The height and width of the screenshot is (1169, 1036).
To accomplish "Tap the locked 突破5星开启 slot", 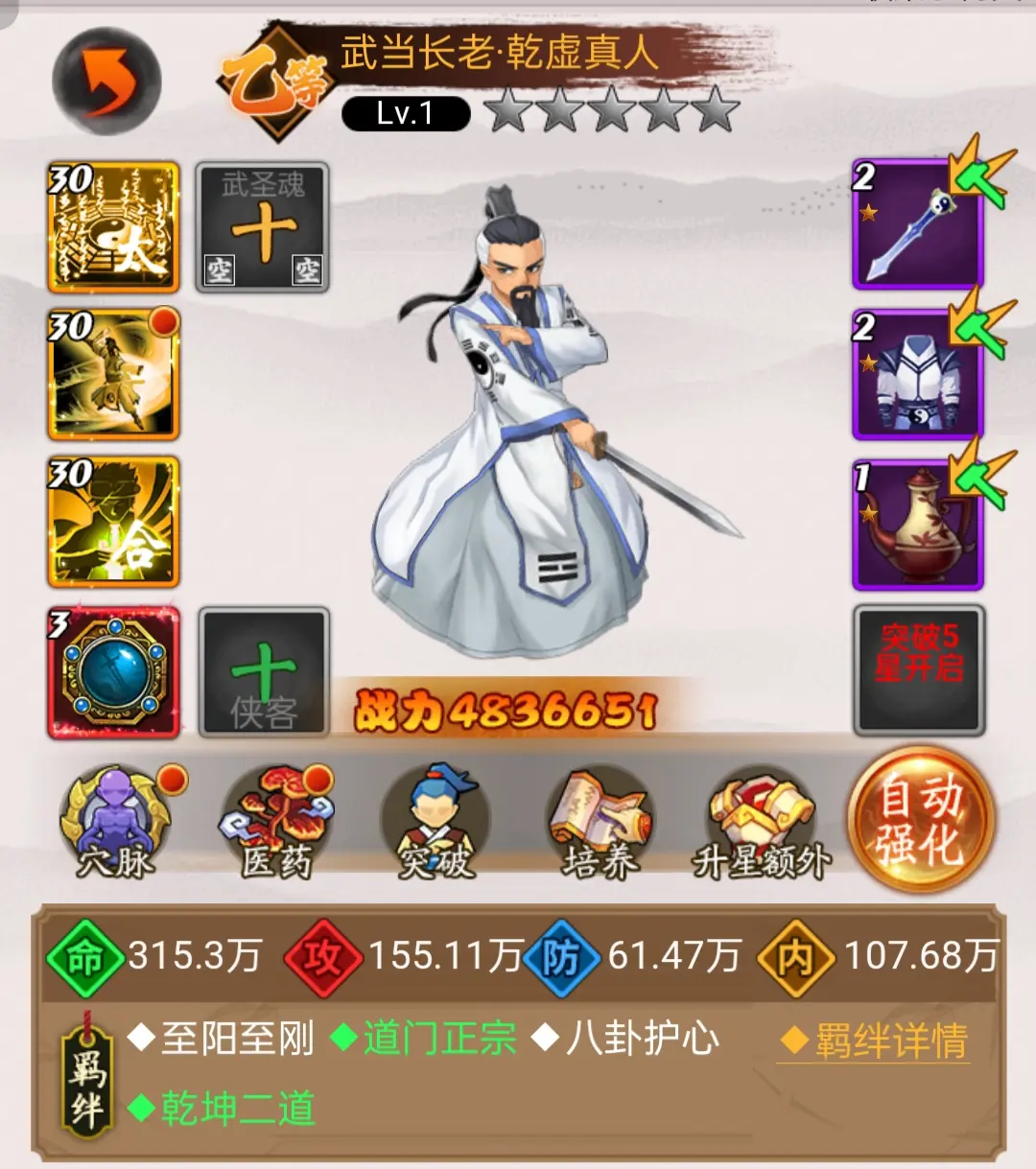I will (x=919, y=670).
